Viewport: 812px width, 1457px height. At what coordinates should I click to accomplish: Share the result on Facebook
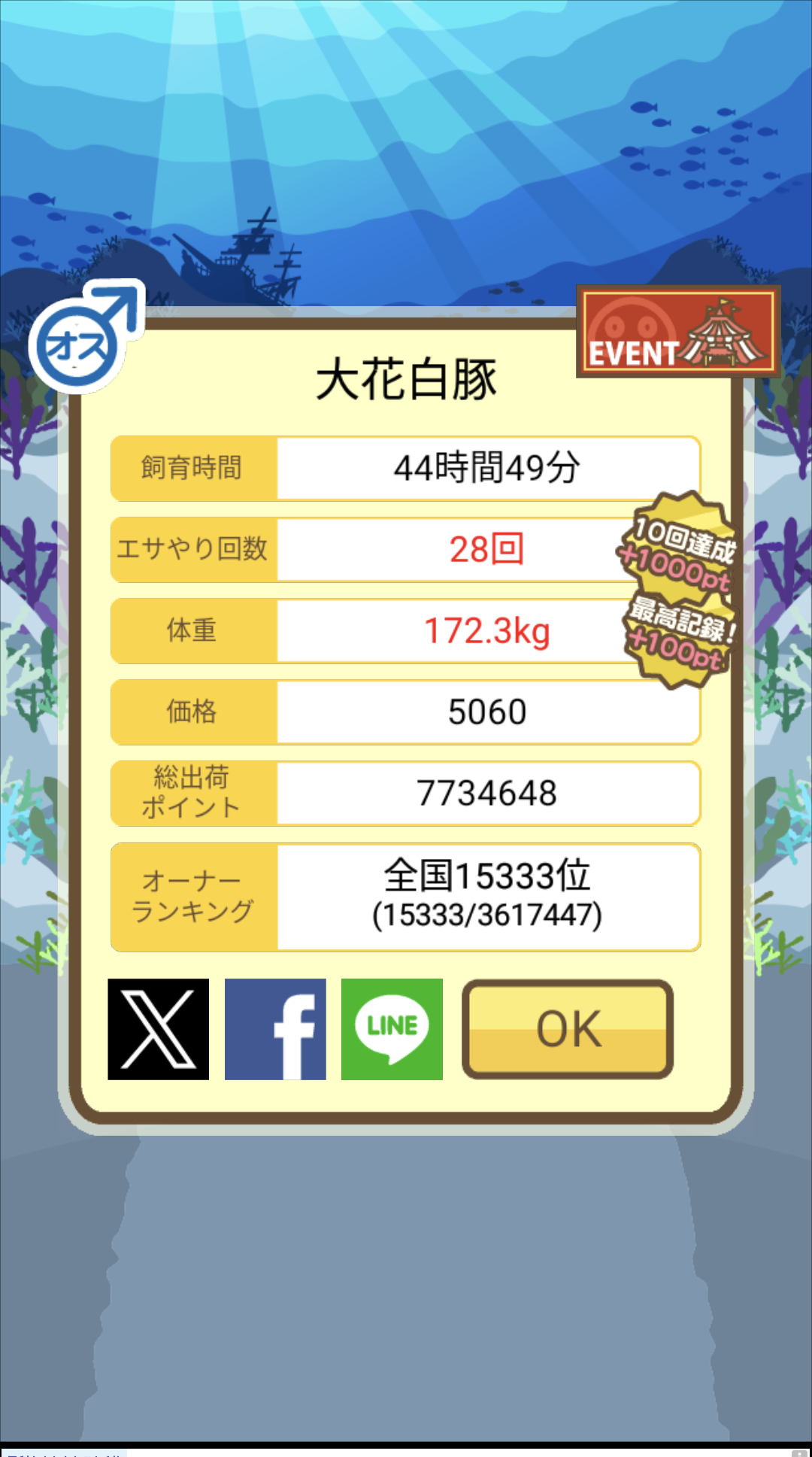275,1029
